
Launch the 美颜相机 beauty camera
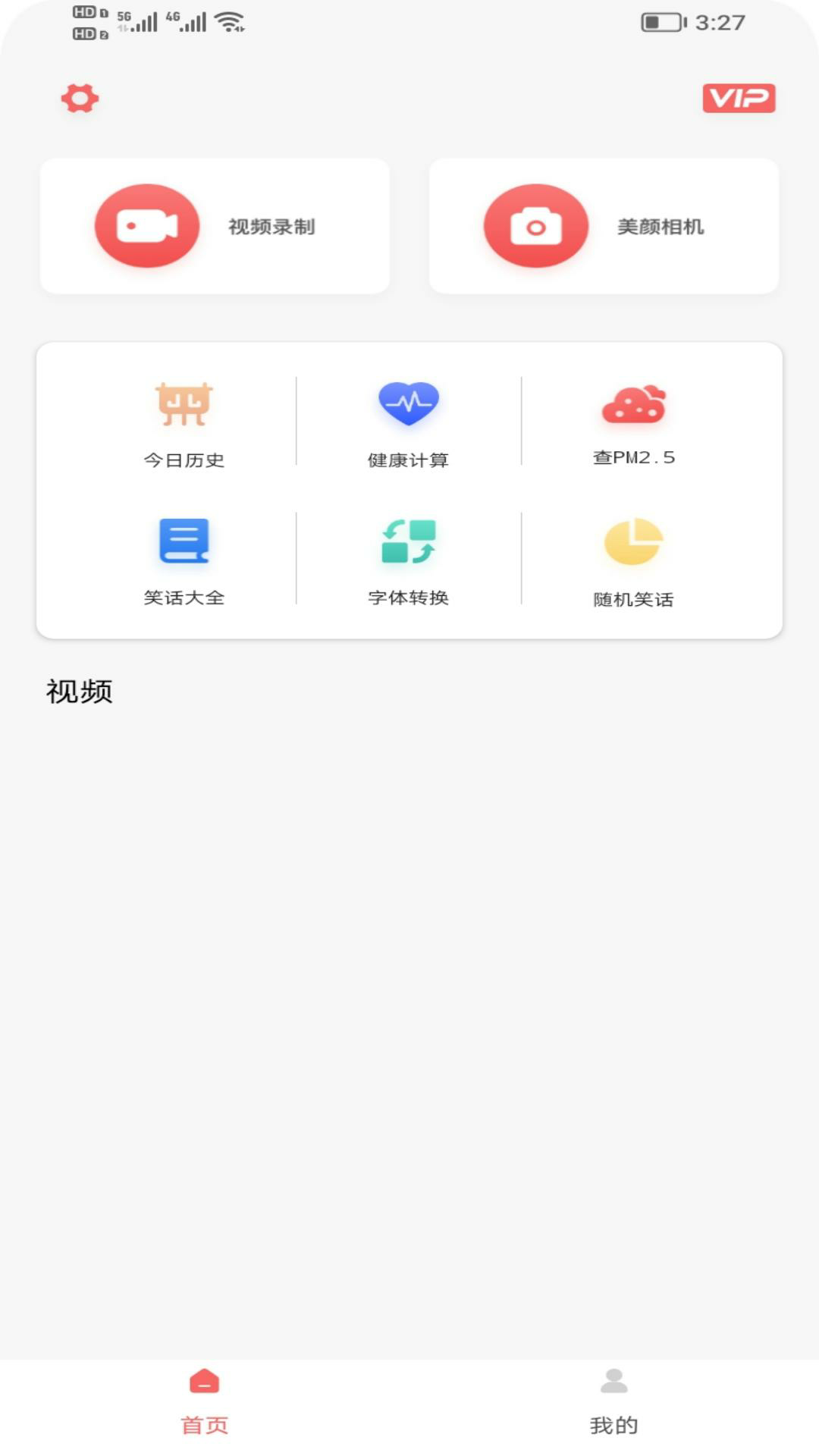[604, 226]
